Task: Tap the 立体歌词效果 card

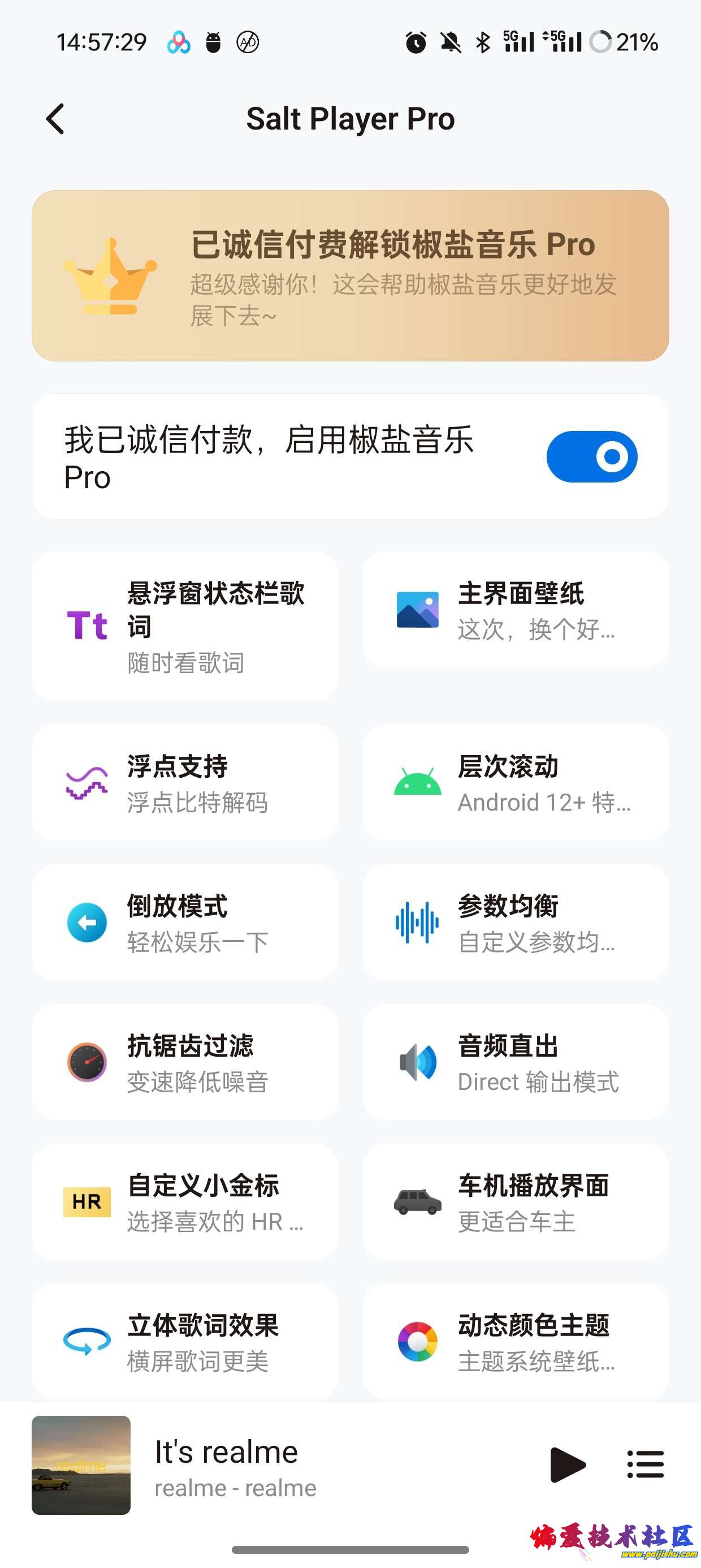Action: click(185, 1342)
